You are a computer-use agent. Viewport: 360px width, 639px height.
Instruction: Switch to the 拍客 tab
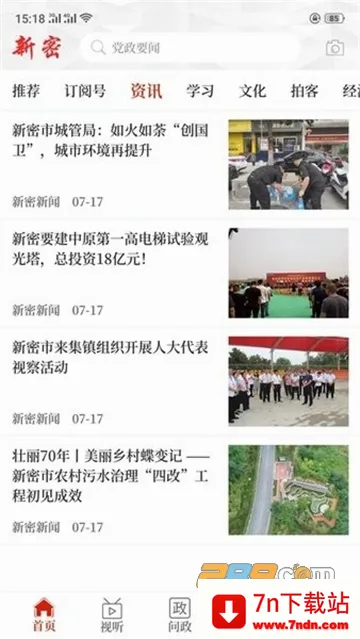(305, 90)
